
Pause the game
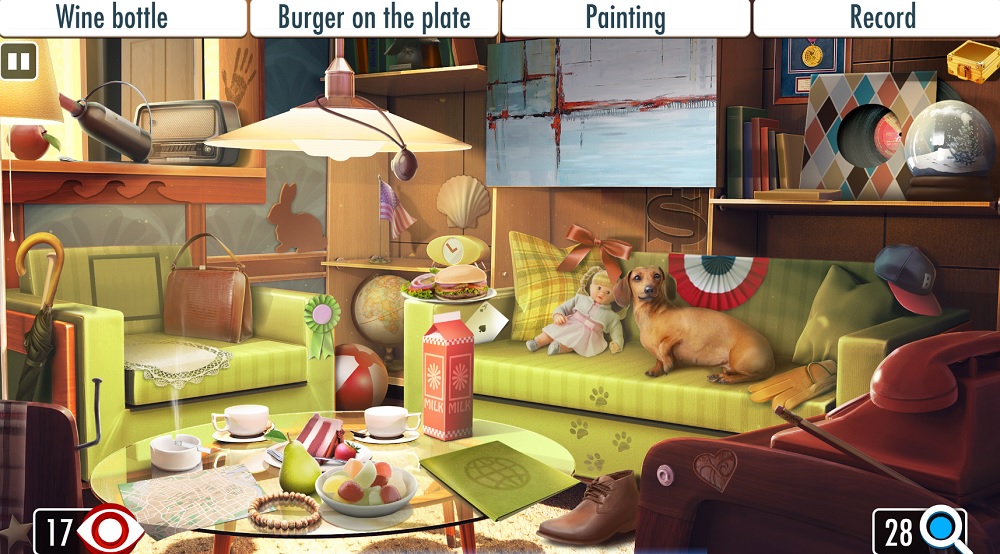point(18,61)
